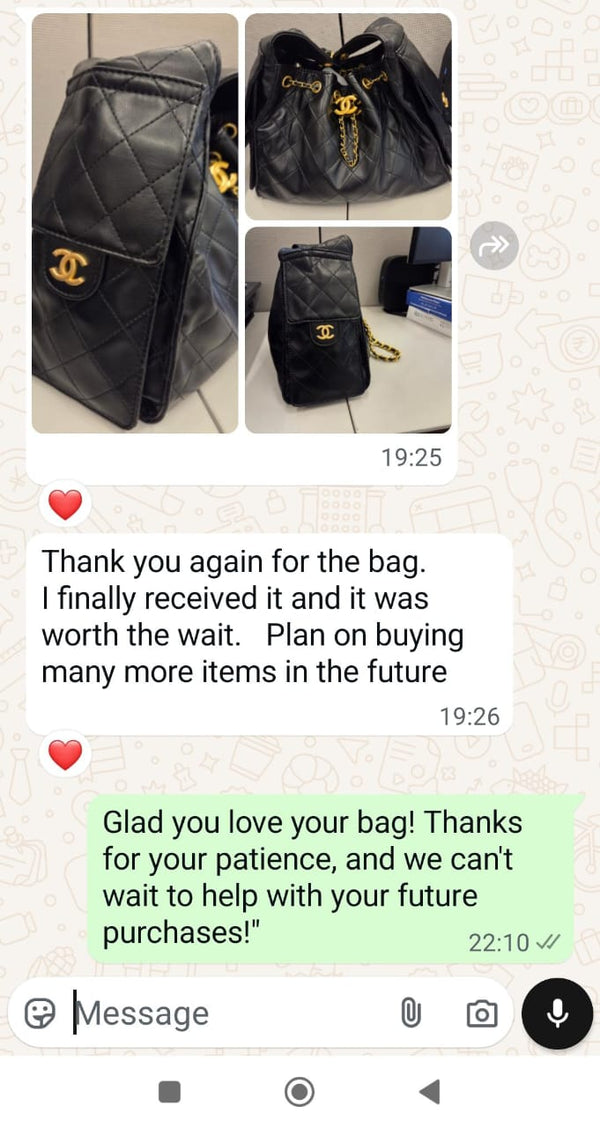Go to the home screen
600x1128 pixels.
click(299, 1091)
